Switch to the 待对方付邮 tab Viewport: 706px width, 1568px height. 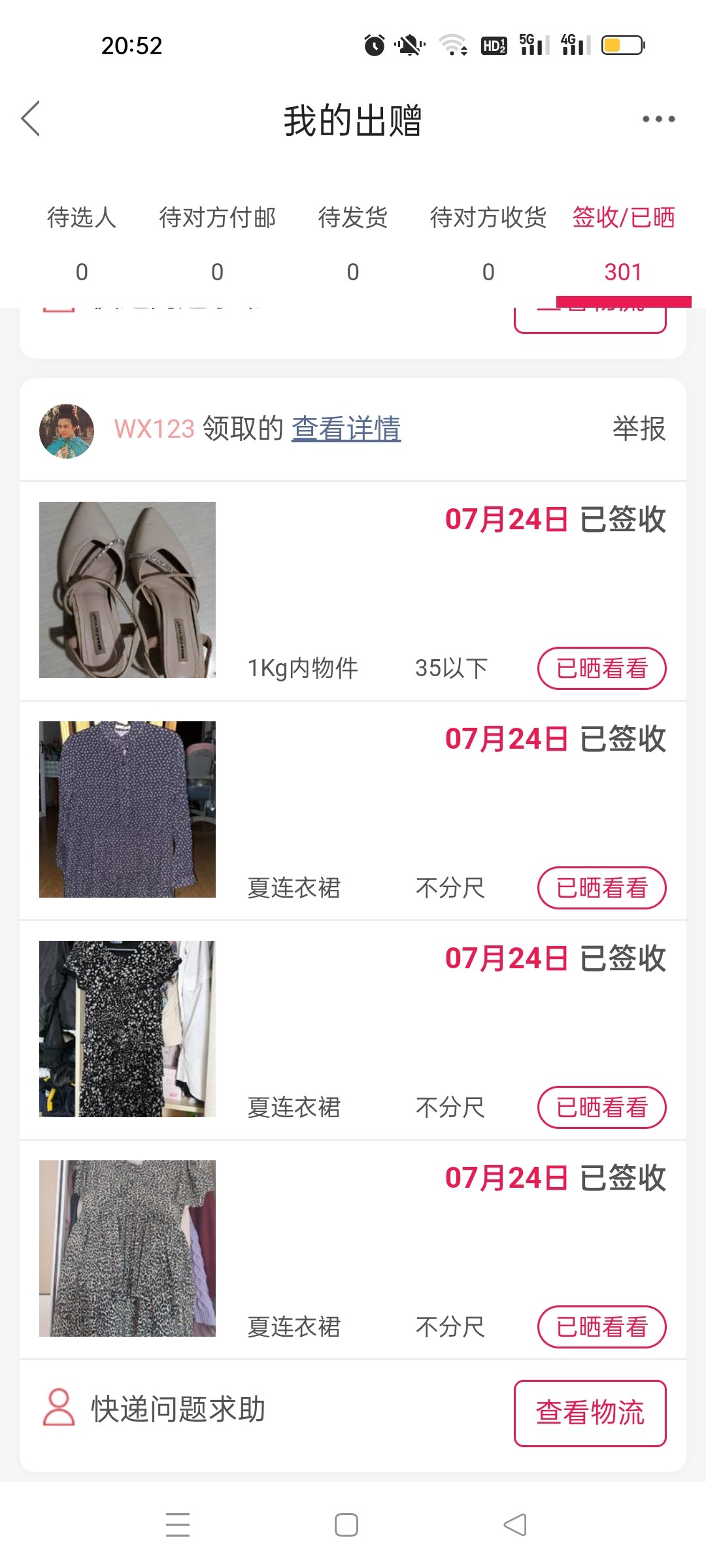[217, 242]
